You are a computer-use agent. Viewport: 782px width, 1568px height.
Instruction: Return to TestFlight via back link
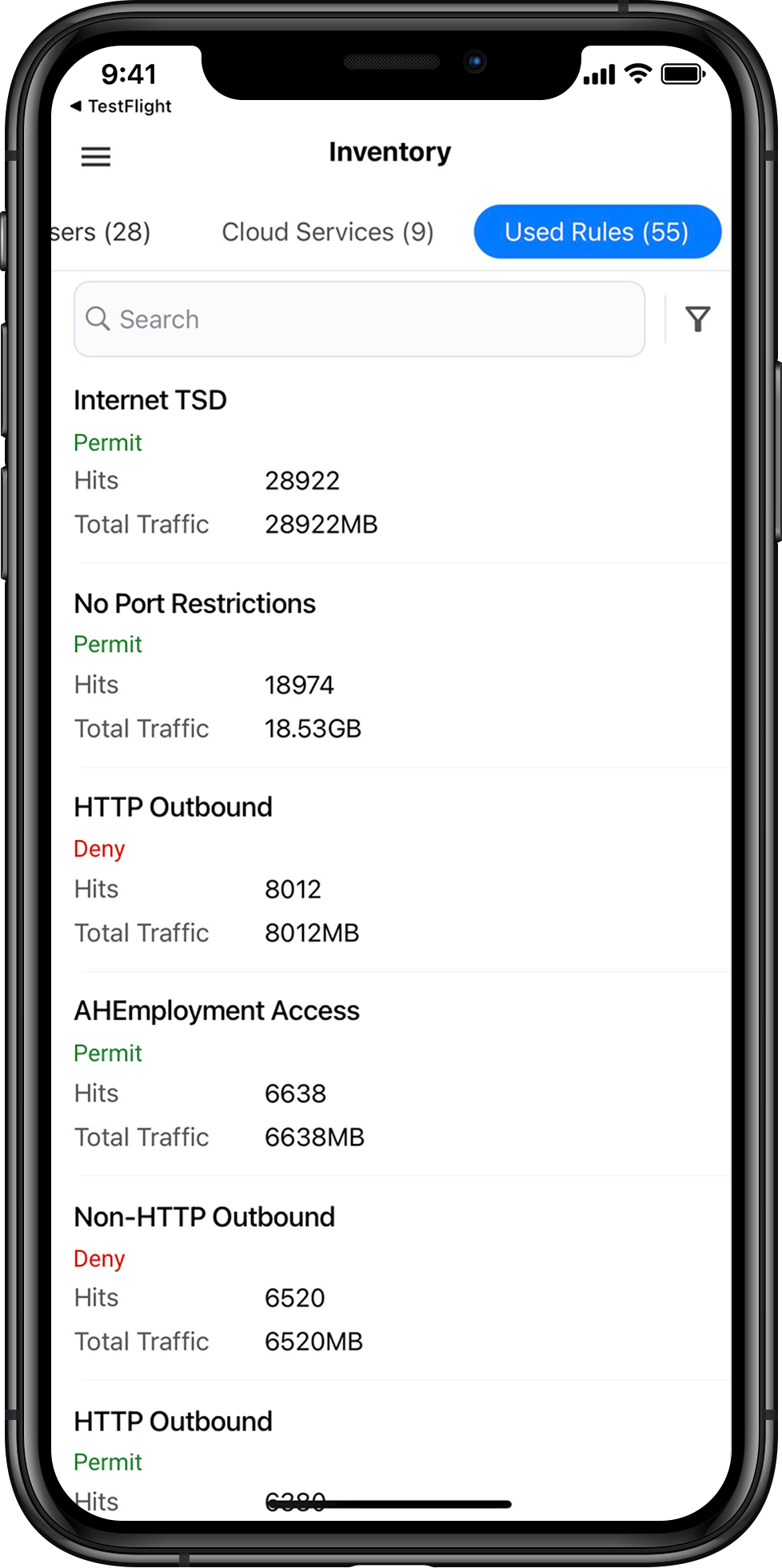point(122,106)
